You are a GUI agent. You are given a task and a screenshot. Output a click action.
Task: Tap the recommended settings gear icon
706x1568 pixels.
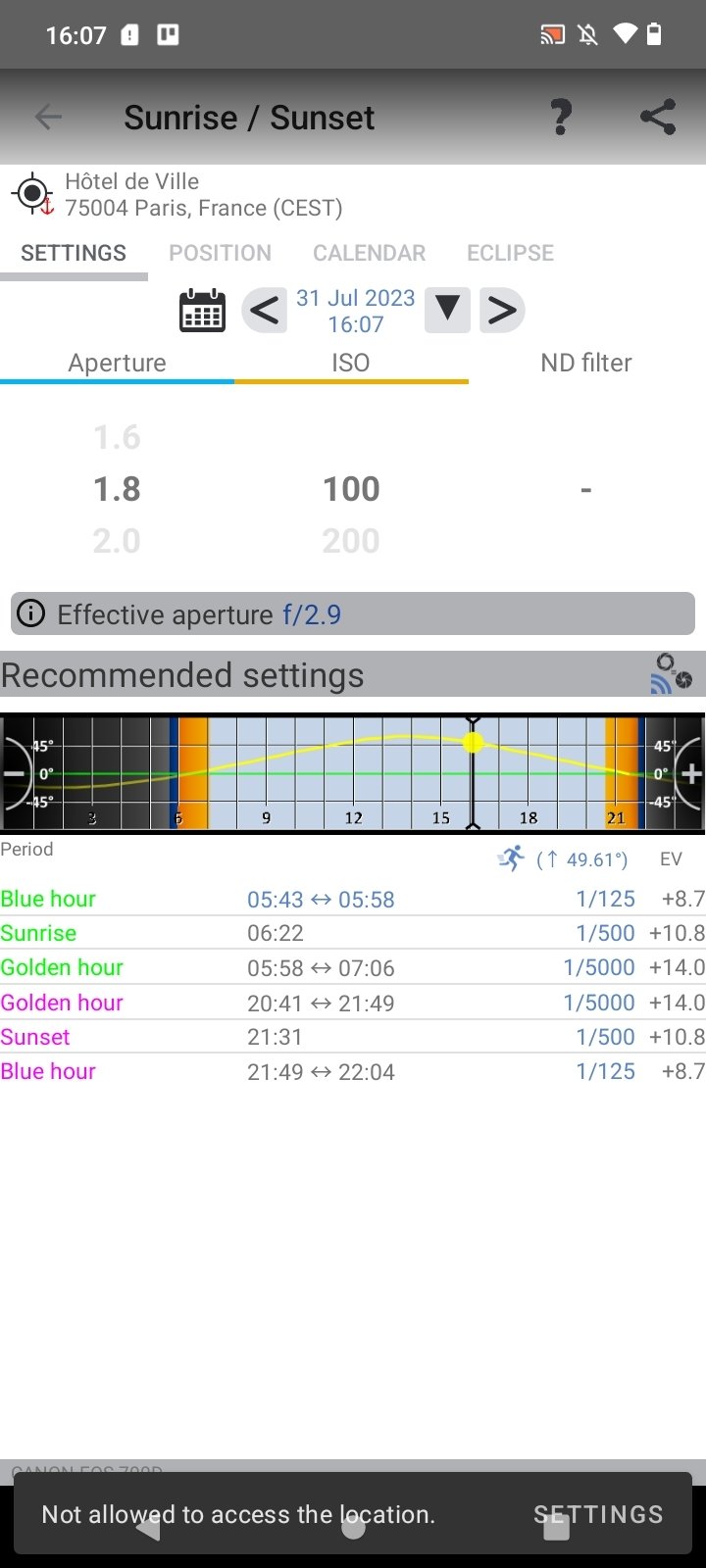tap(673, 674)
